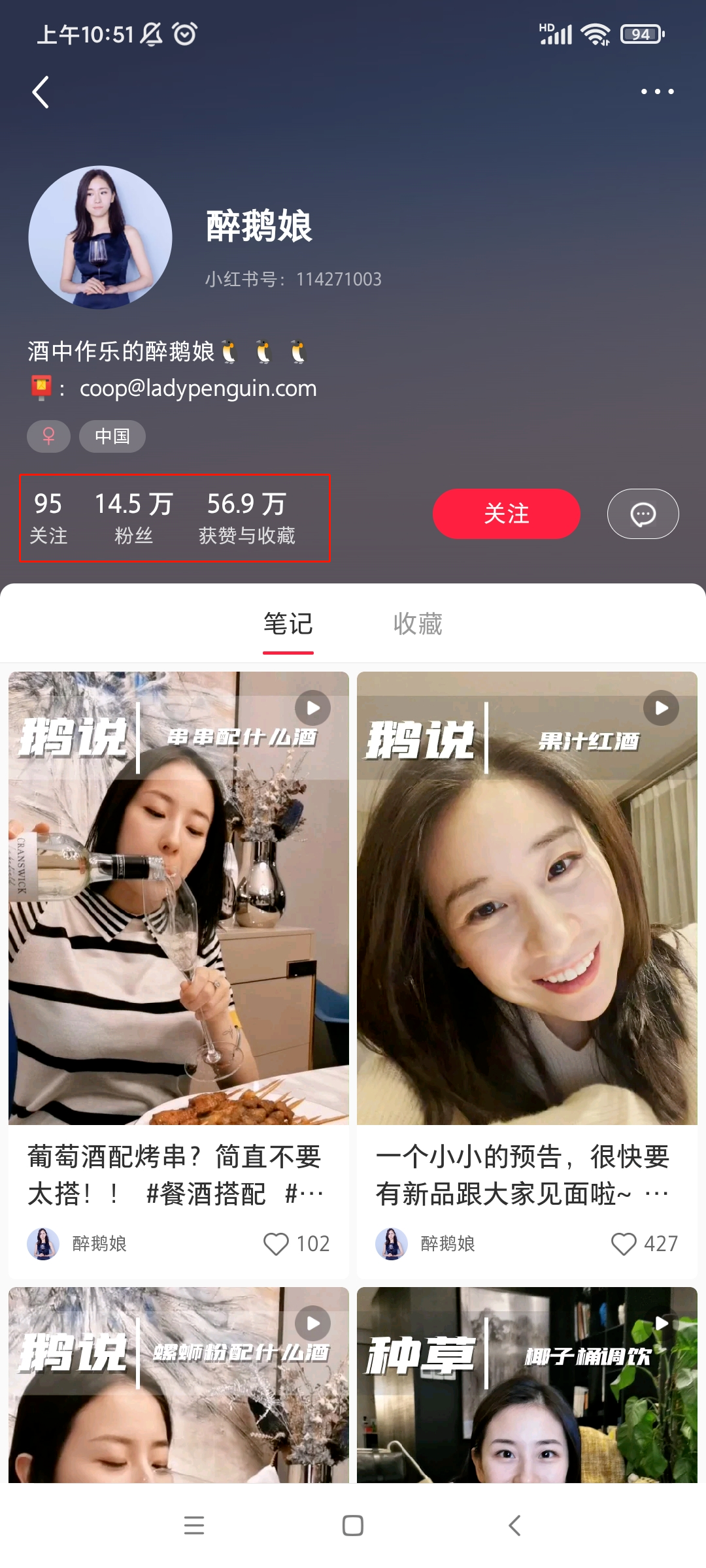View the 14.5万 粉丝 followers list
706x1568 pixels.
[x=133, y=517]
